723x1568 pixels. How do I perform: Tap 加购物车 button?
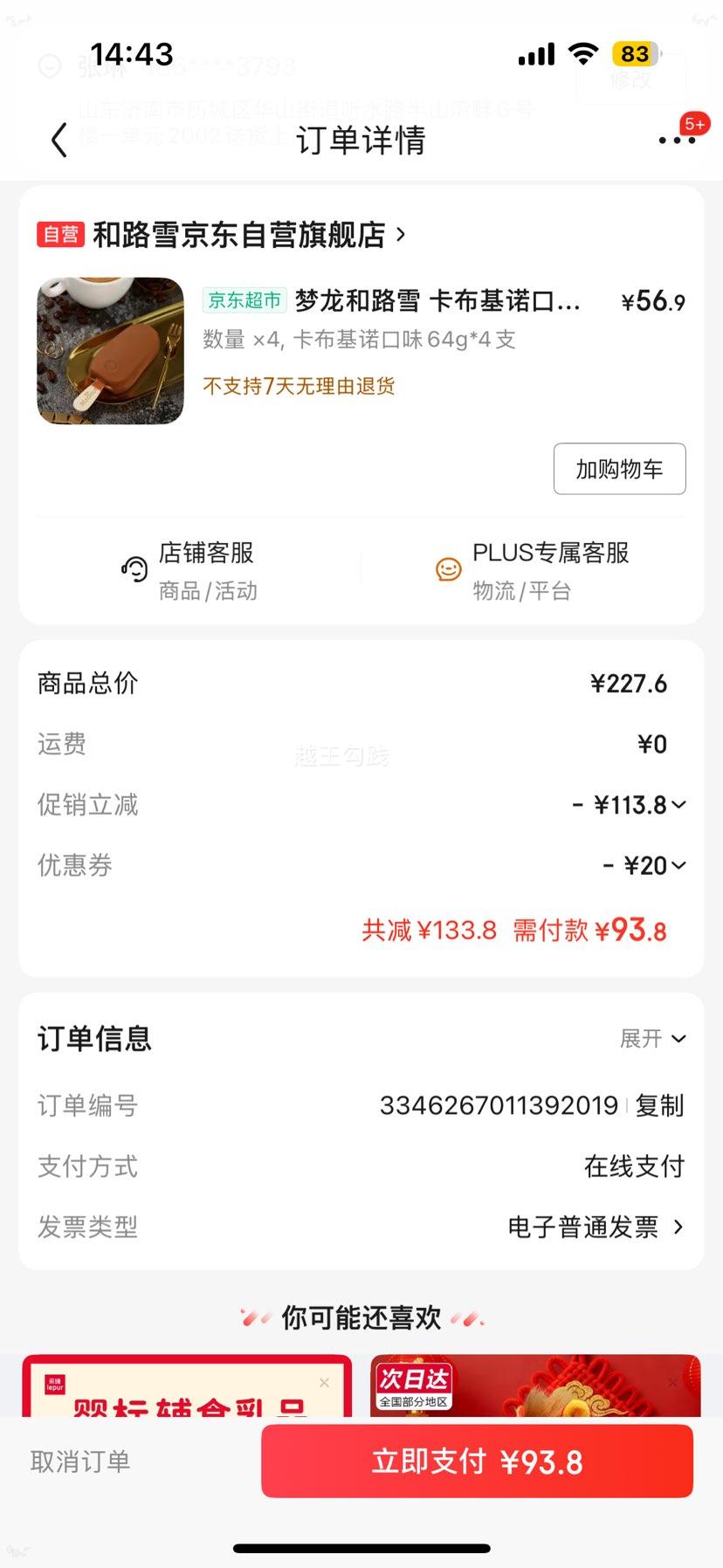click(619, 470)
